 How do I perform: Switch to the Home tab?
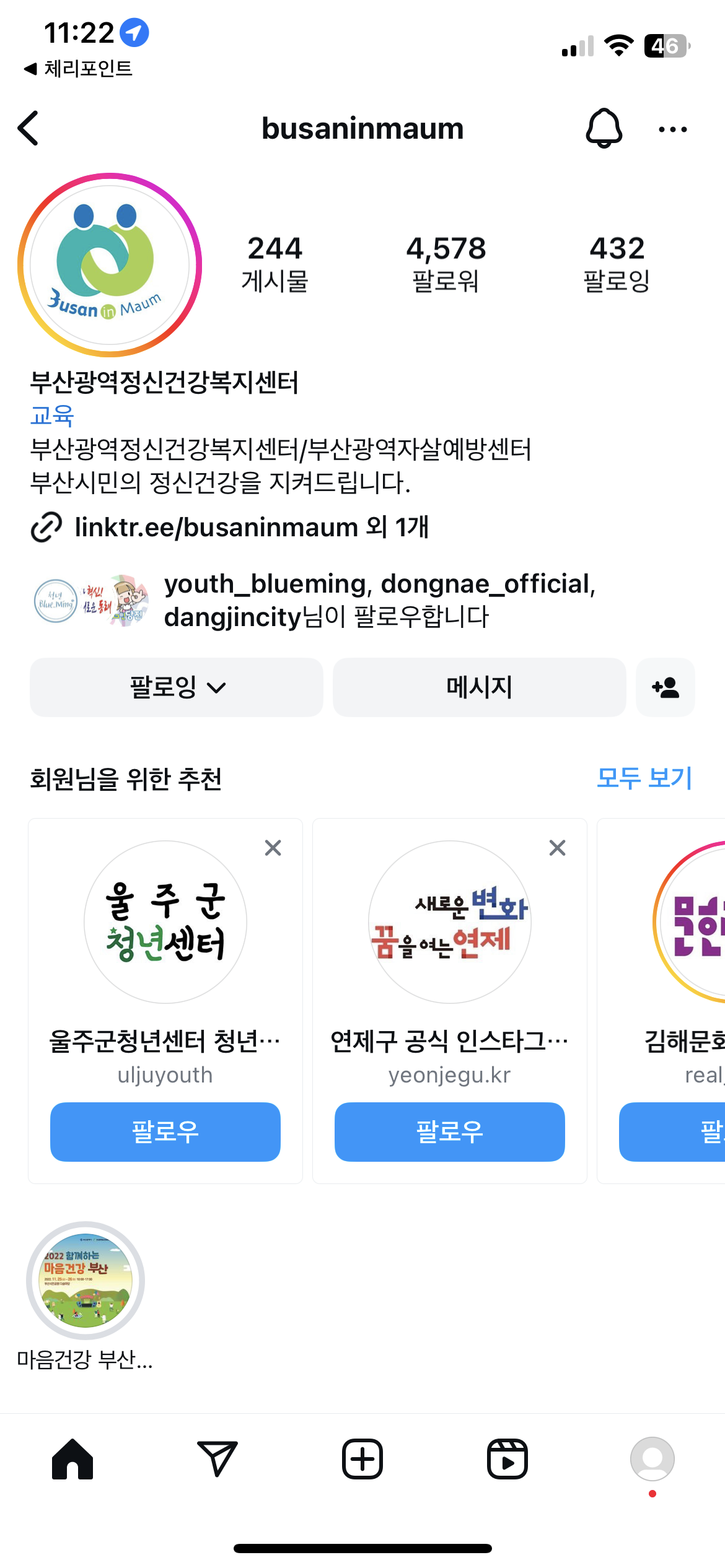pyautogui.click(x=72, y=1459)
